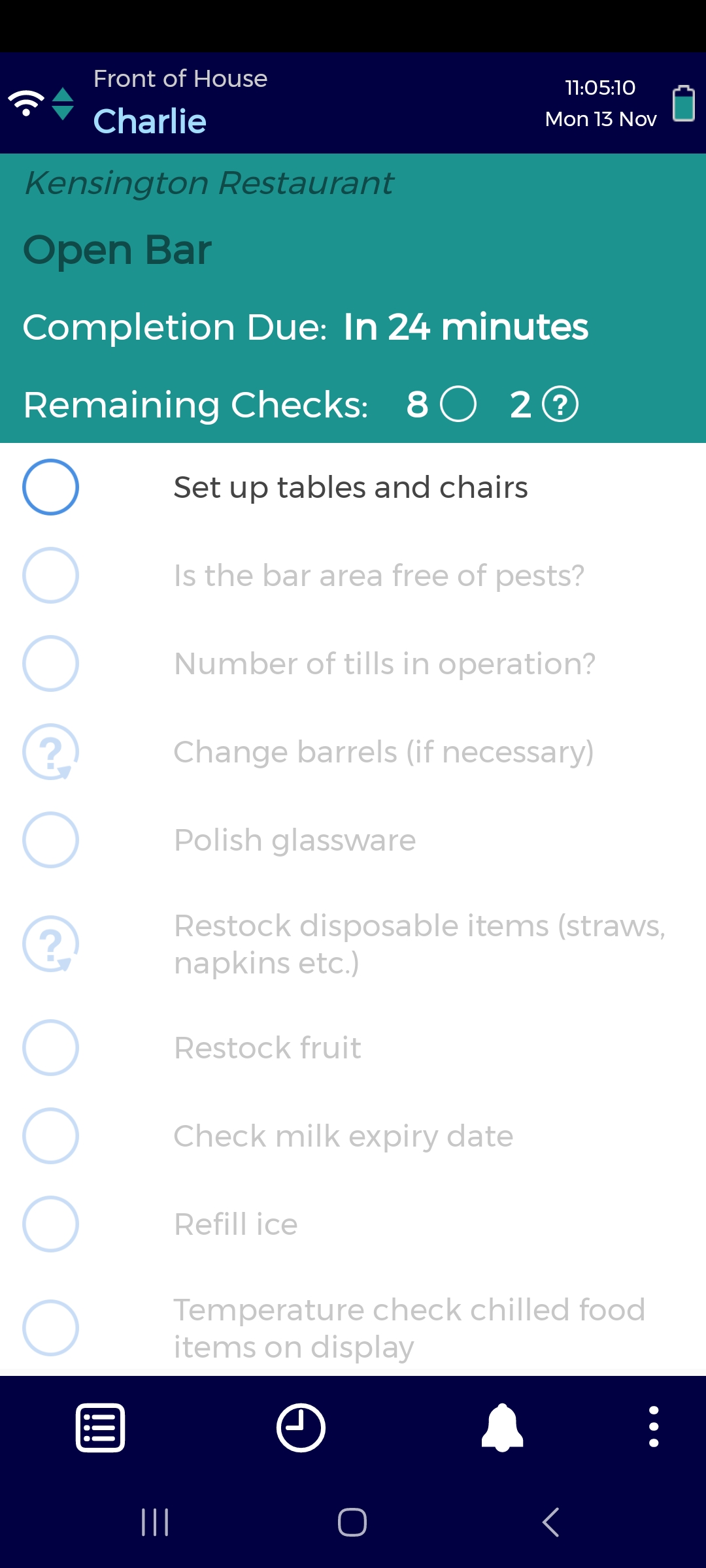Tick the 'Is the bar area free of pests?' check

pyautogui.click(x=50, y=576)
